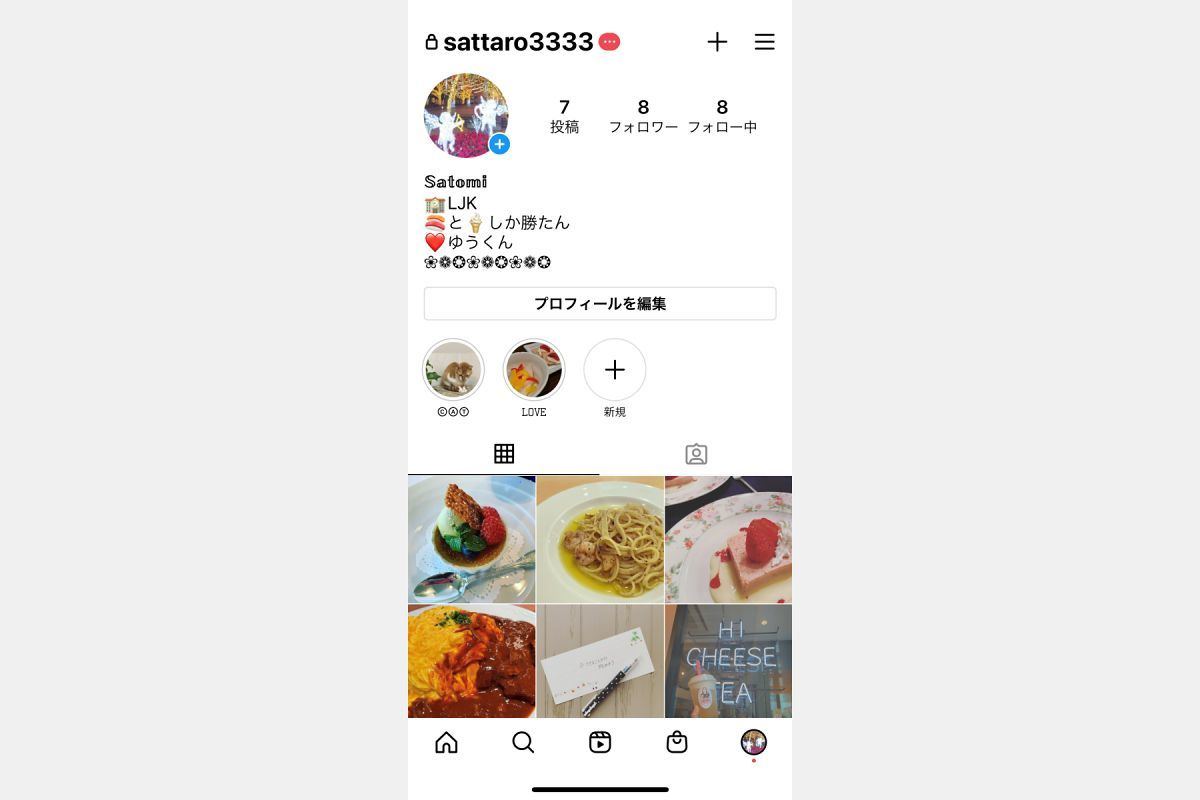Open the Hi Cheese Tea post
1200x800 pixels.
[728, 661]
